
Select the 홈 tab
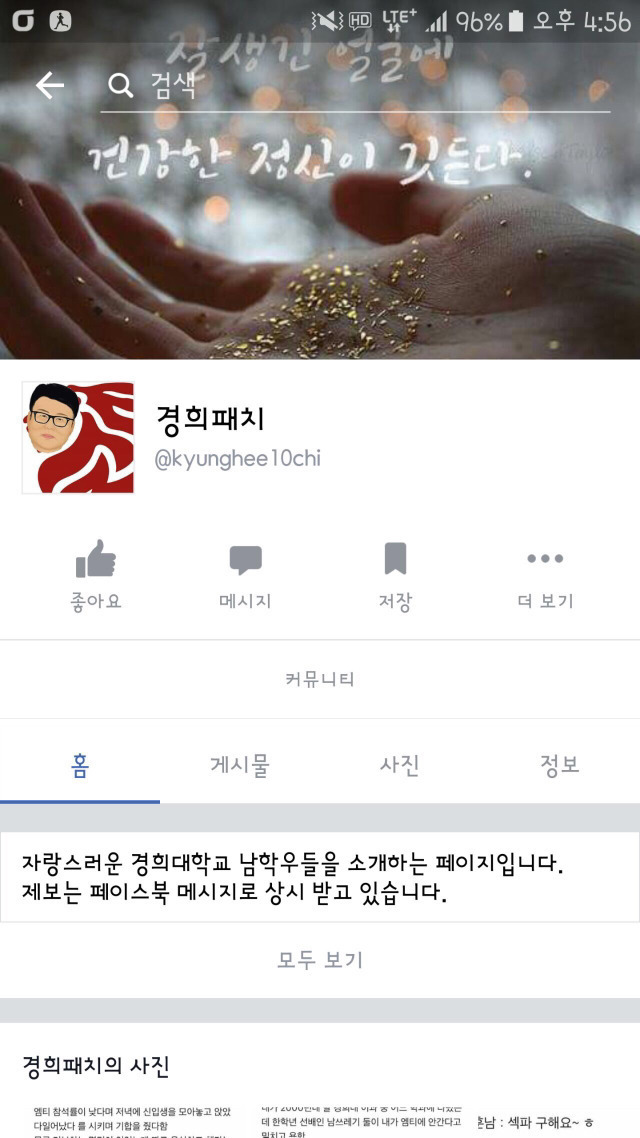coord(80,765)
